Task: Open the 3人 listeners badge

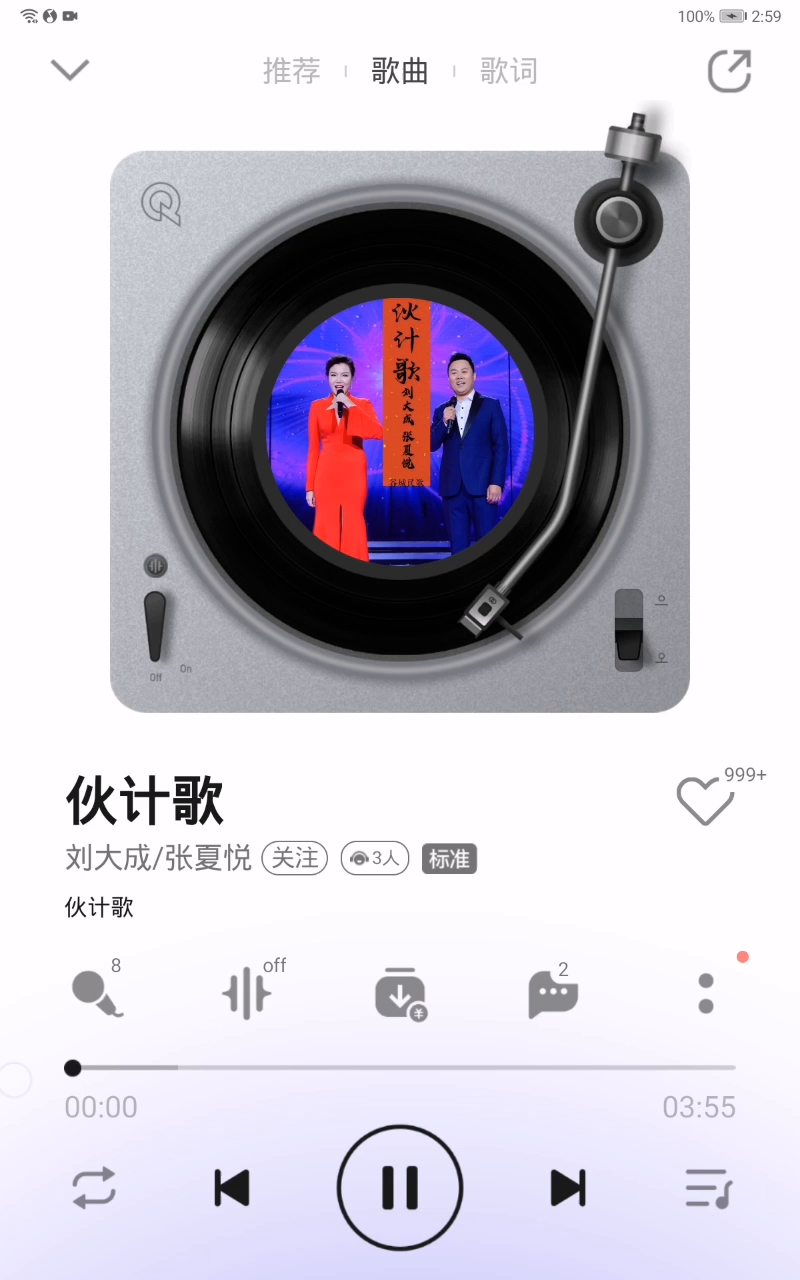Action: pyautogui.click(x=375, y=858)
